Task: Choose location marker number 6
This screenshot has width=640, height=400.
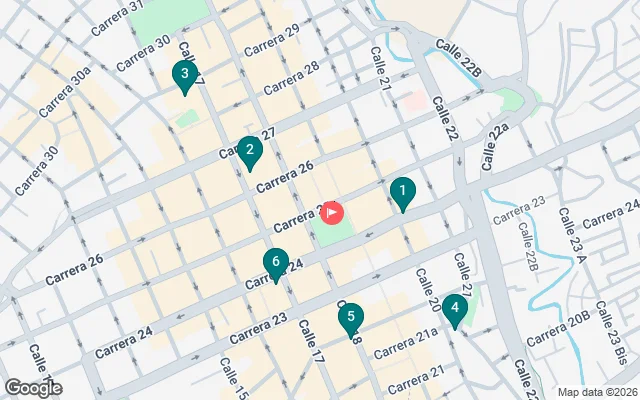Action: (276, 263)
